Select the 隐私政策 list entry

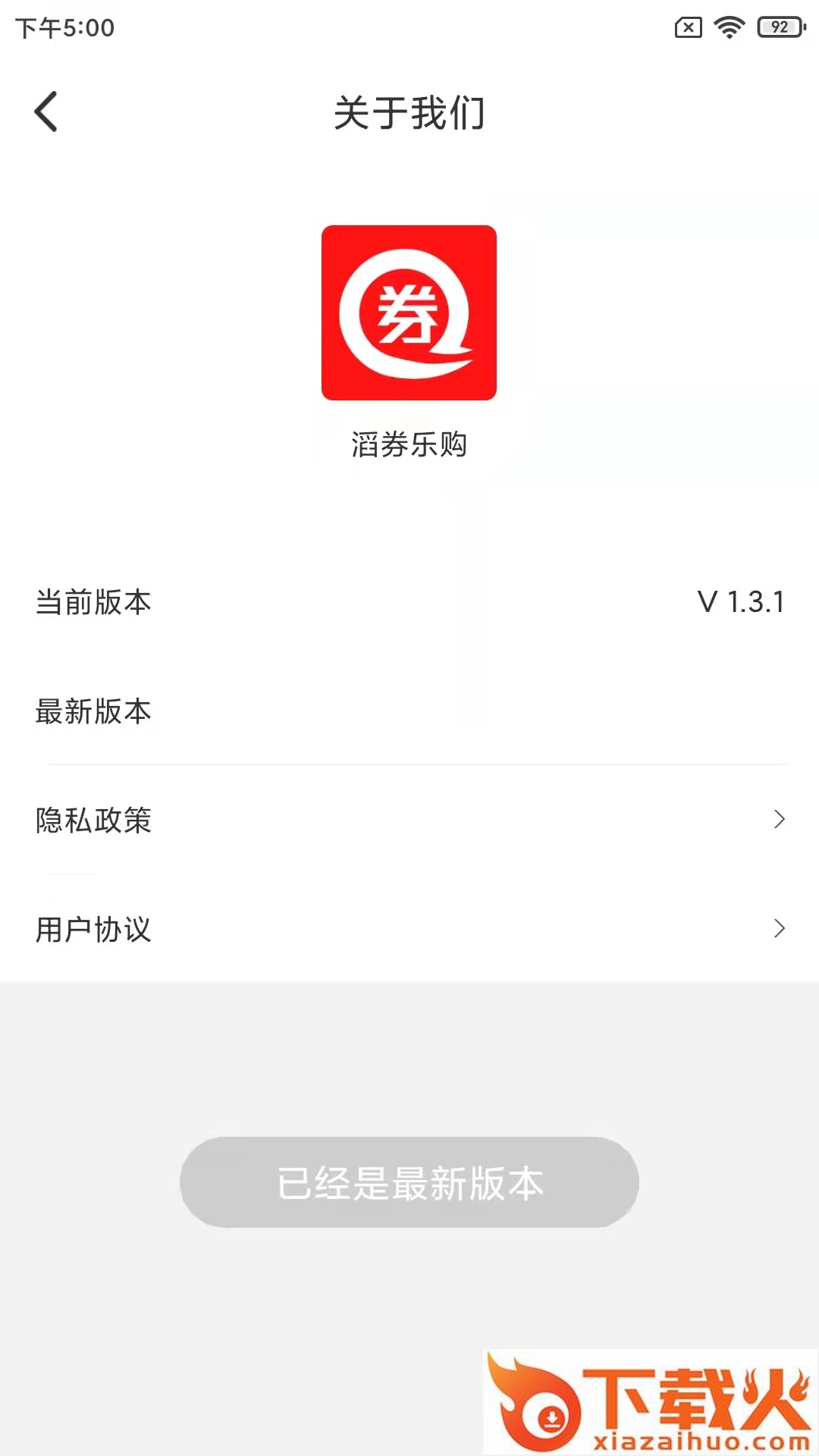click(93, 820)
